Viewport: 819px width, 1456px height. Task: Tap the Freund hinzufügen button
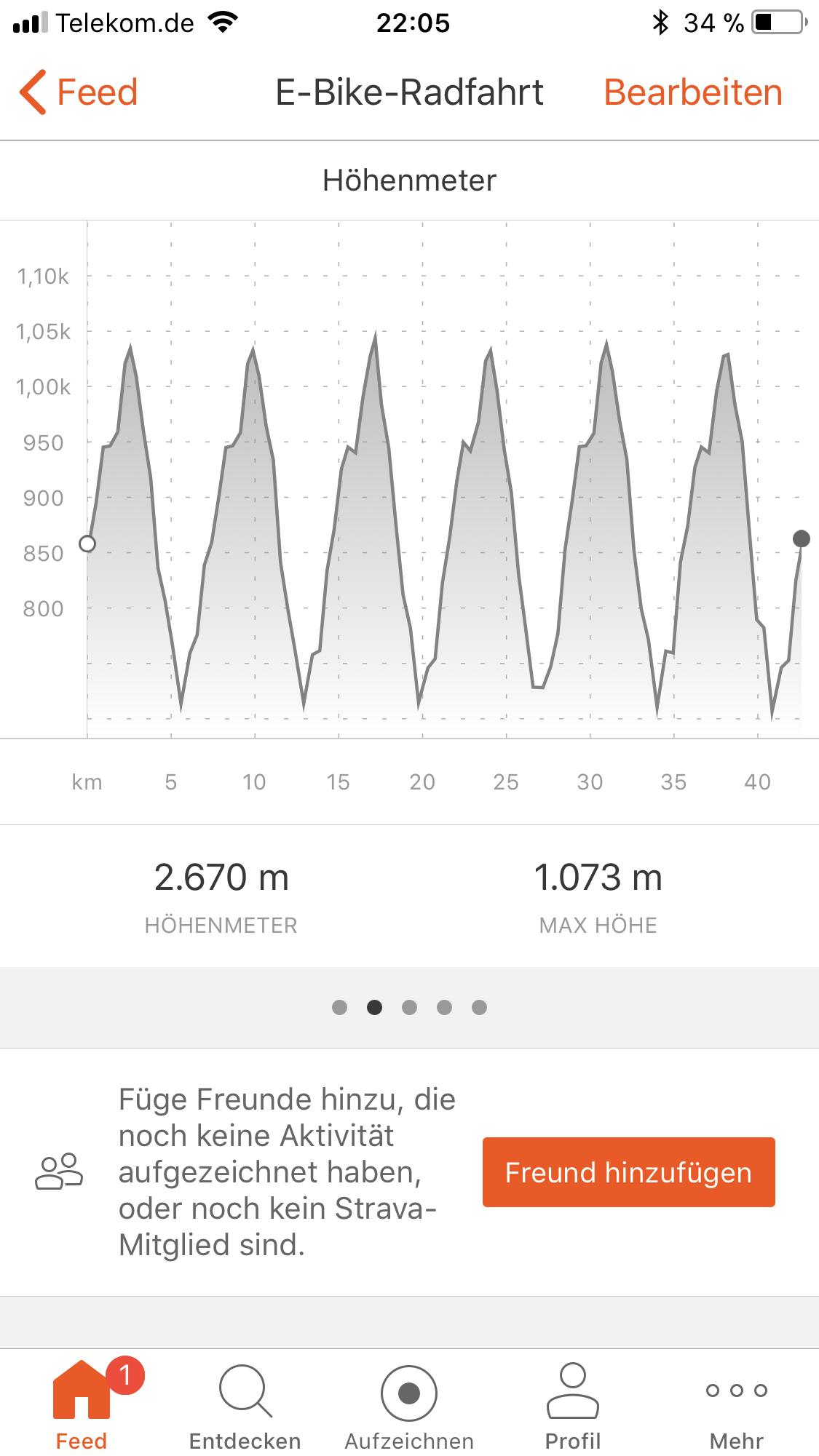point(628,1172)
